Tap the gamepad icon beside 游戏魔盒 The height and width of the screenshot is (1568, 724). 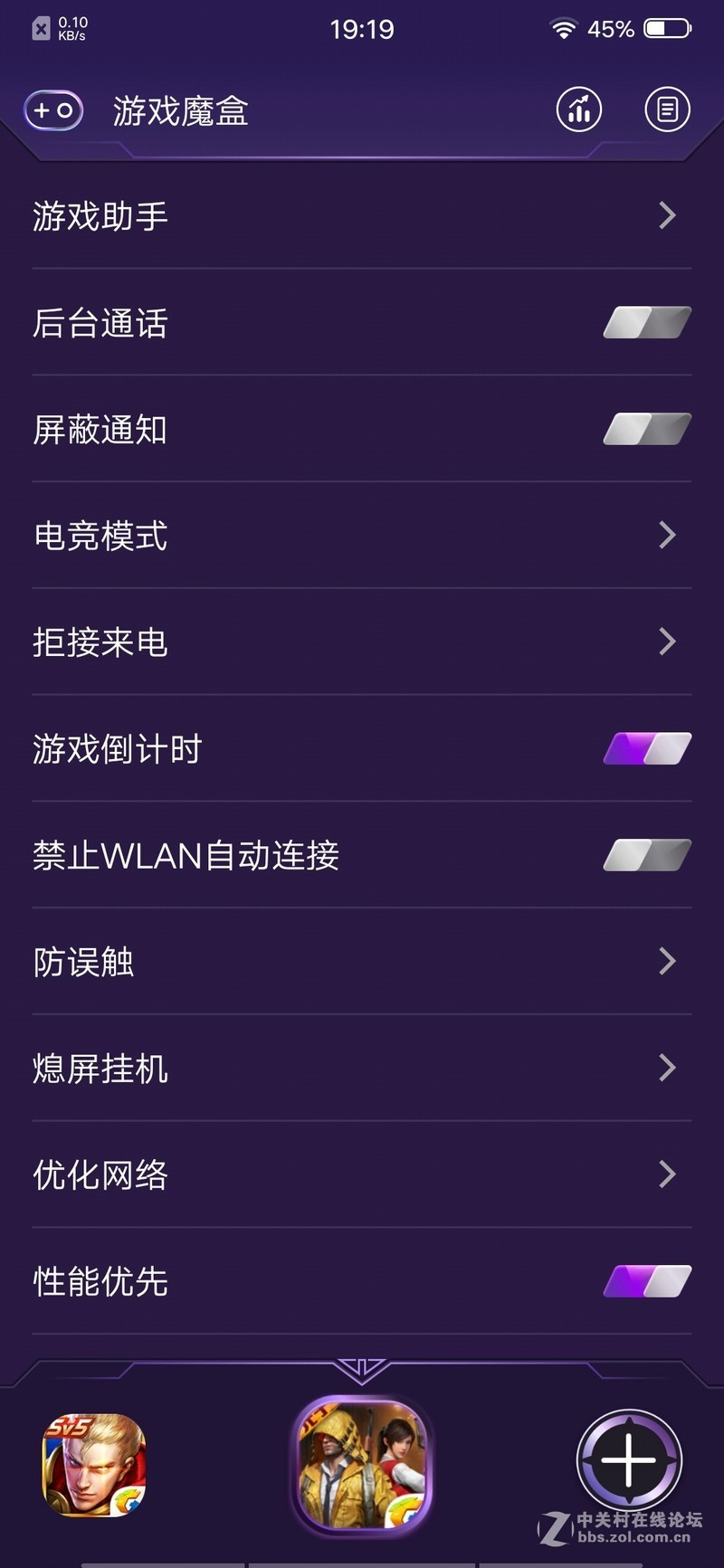click(x=53, y=111)
